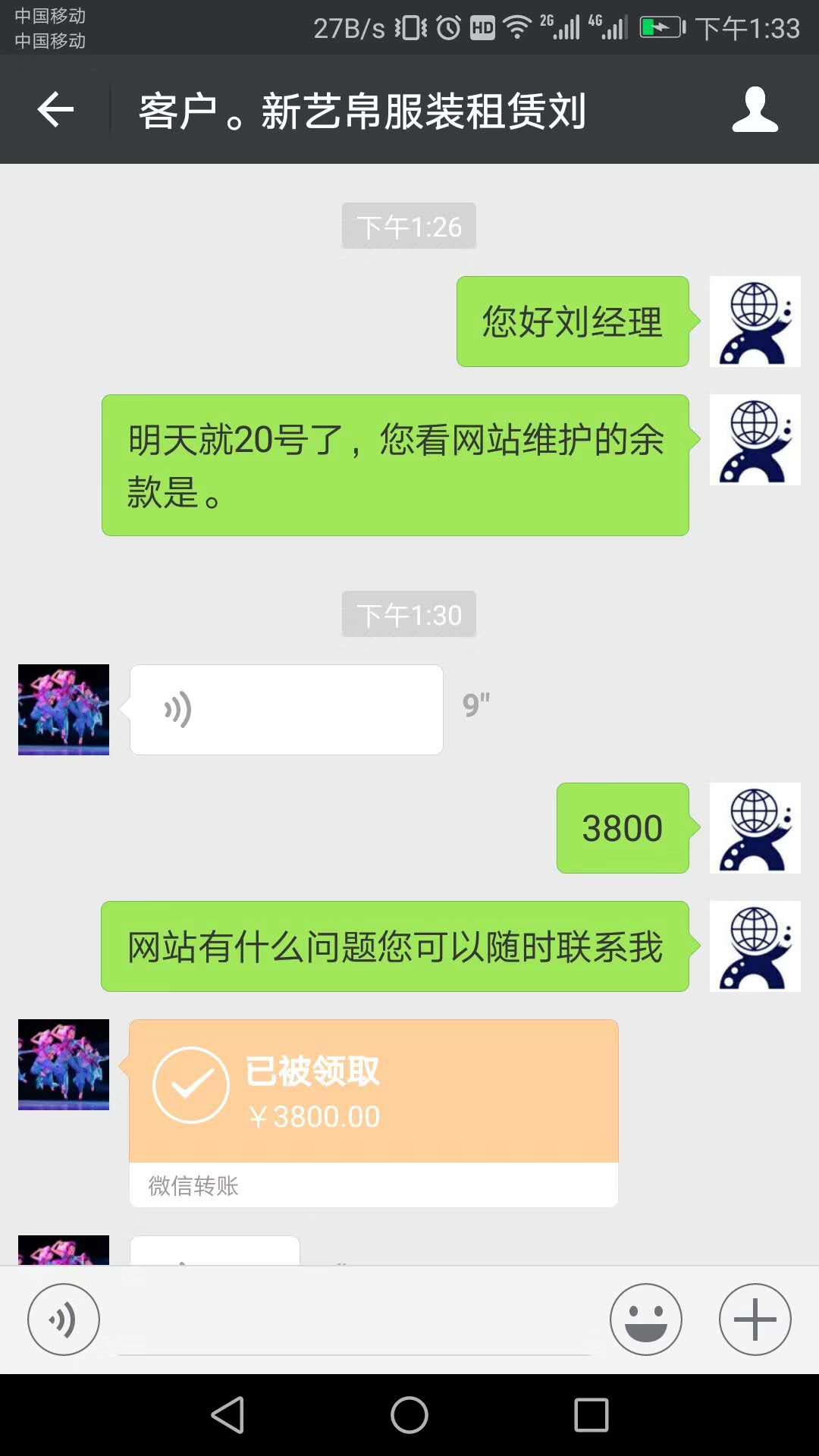Tap the speaker icon on the 9-second voice message
Image resolution: width=819 pixels, height=1456 pixels.
tap(177, 710)
